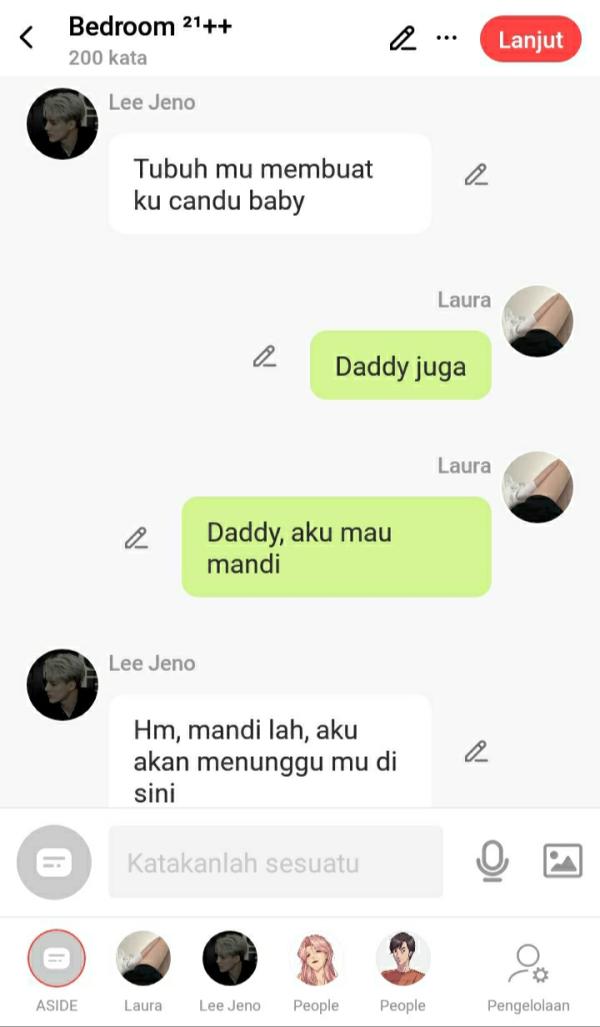Select Laura as the speaking character
600x1027 pixels.
143,960
